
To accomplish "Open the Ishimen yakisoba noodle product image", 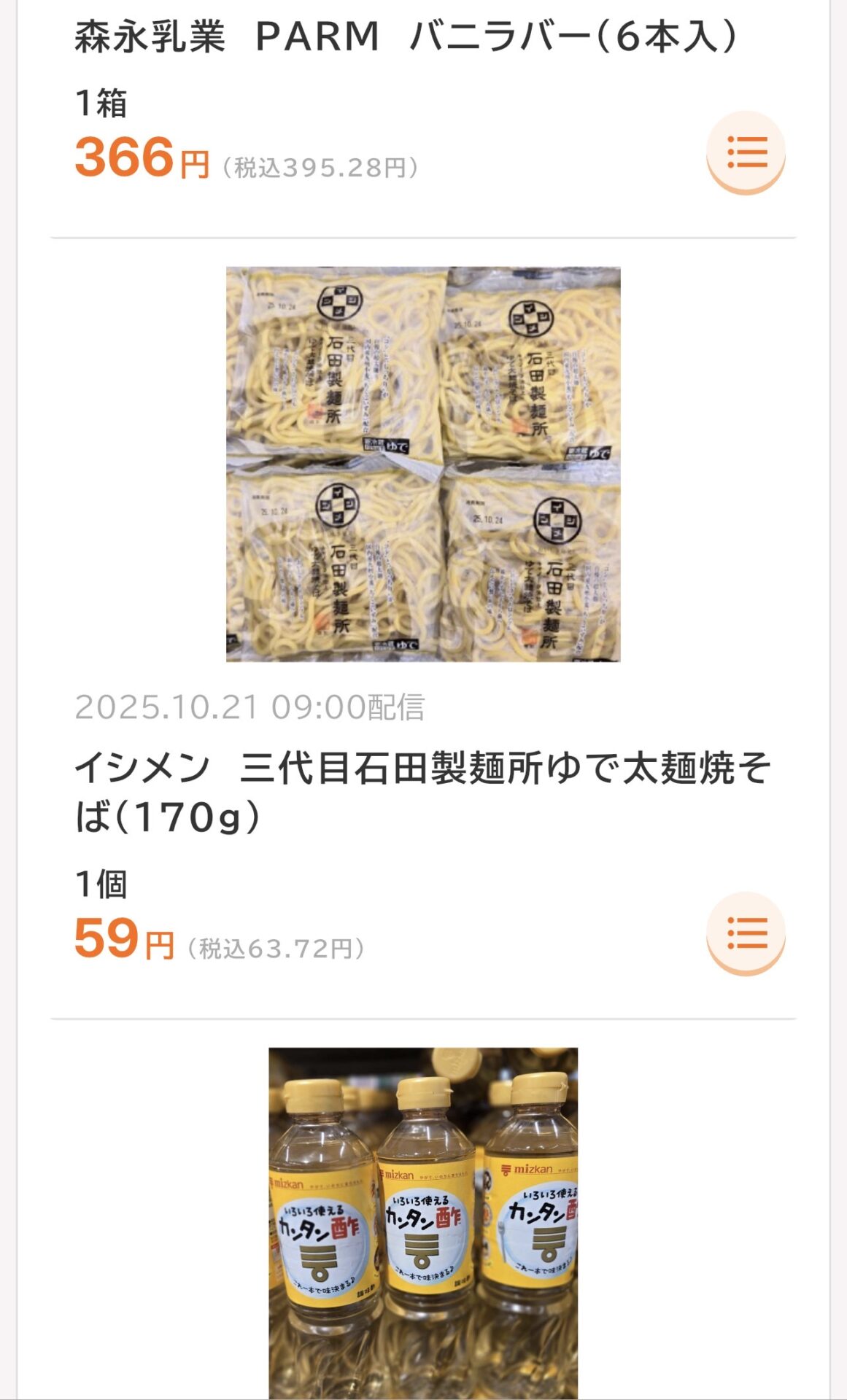I will [x=423, y=464].
